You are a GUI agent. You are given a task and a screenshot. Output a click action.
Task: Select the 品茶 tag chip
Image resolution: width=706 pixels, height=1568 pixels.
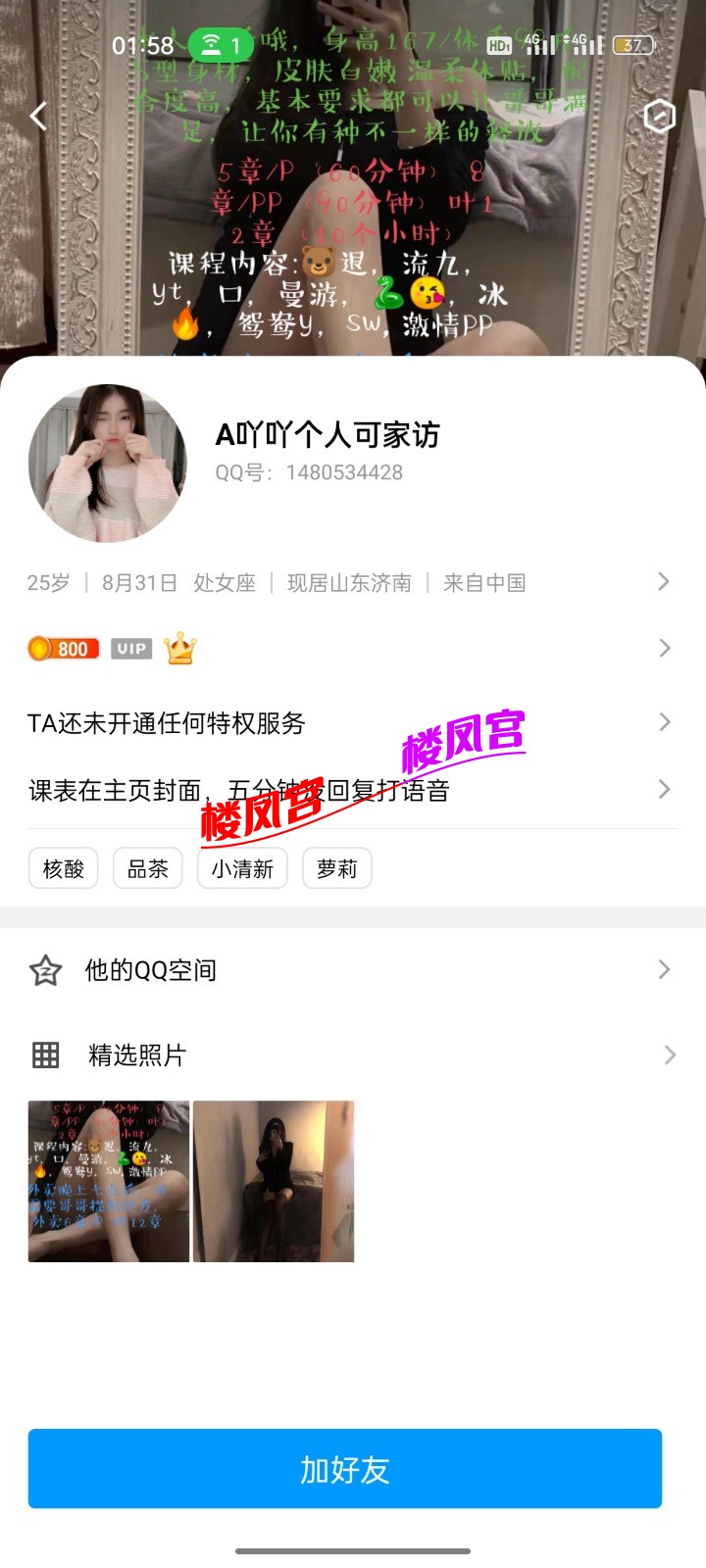click(148, 868)
